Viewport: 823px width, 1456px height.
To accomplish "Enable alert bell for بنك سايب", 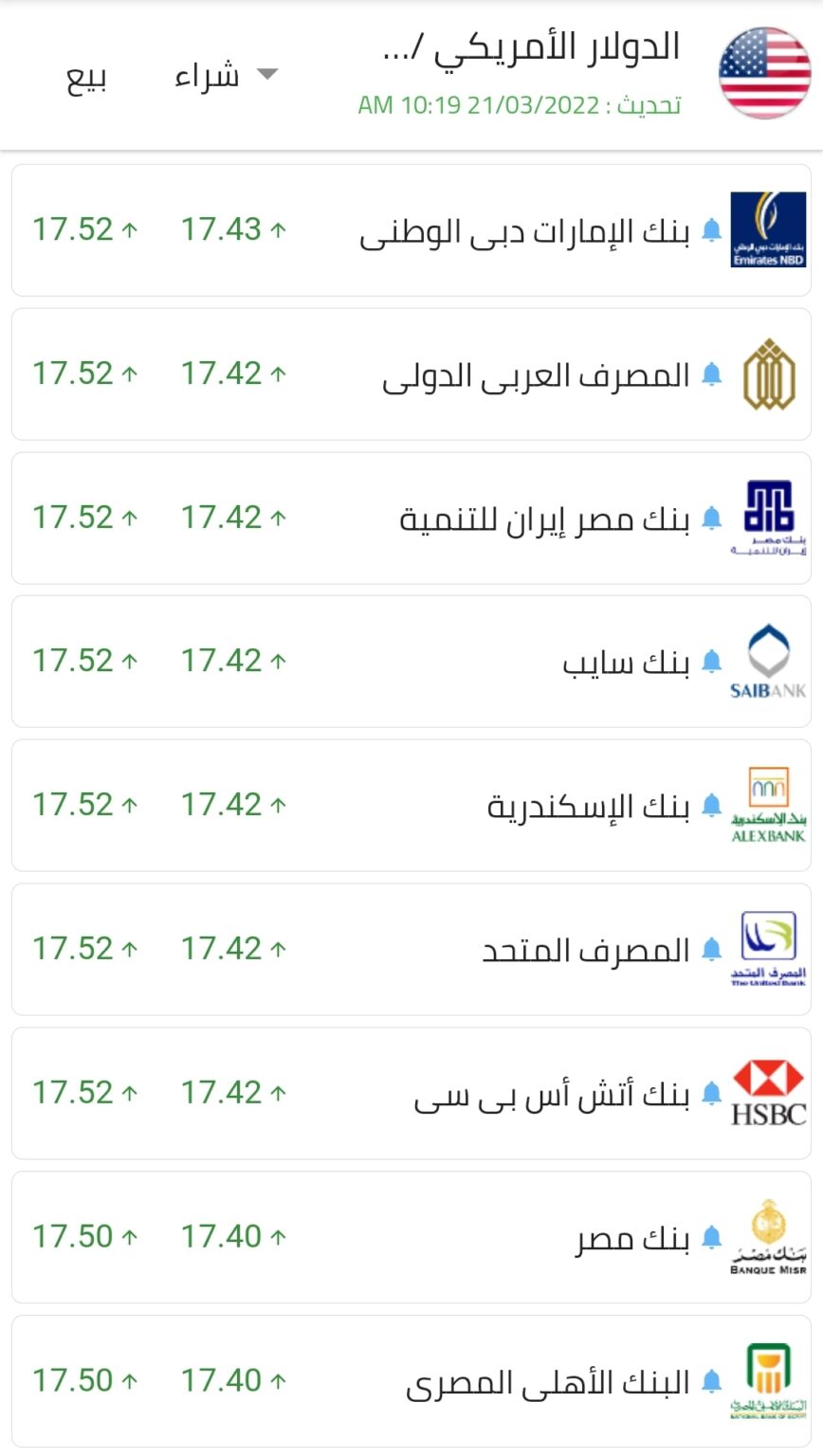I will [712, 662].
